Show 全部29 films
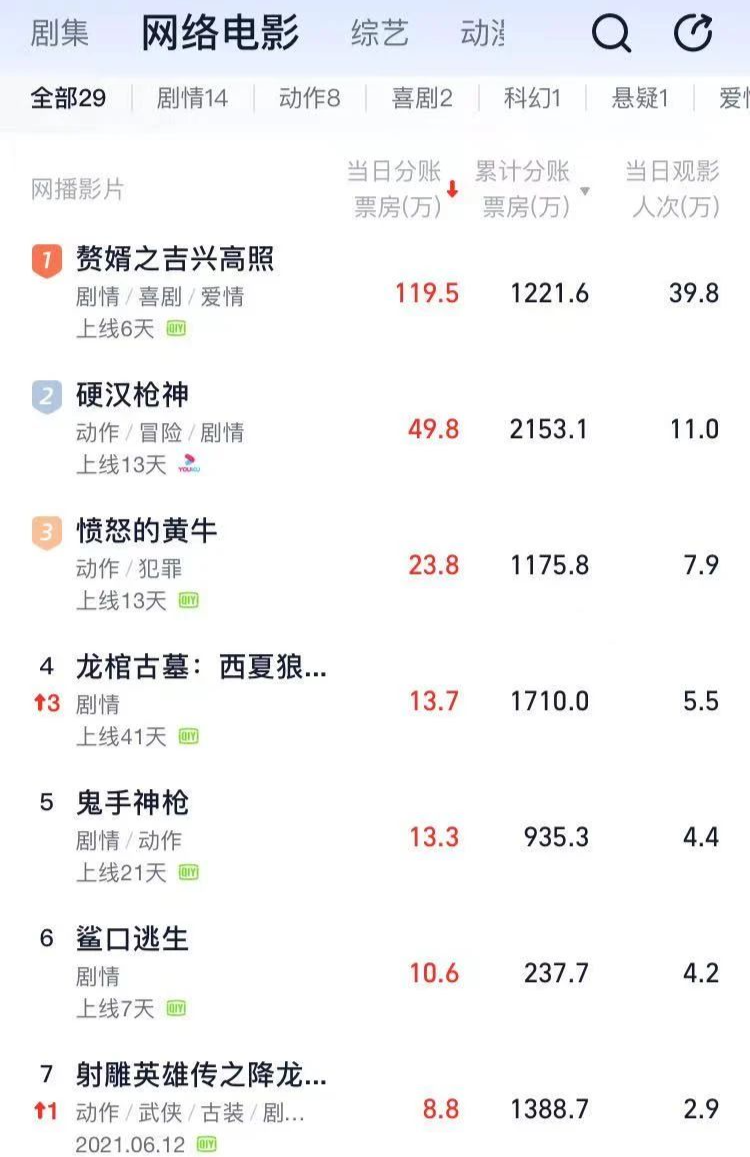Screen dimensions: 750x1157 [x=68, y=98]
